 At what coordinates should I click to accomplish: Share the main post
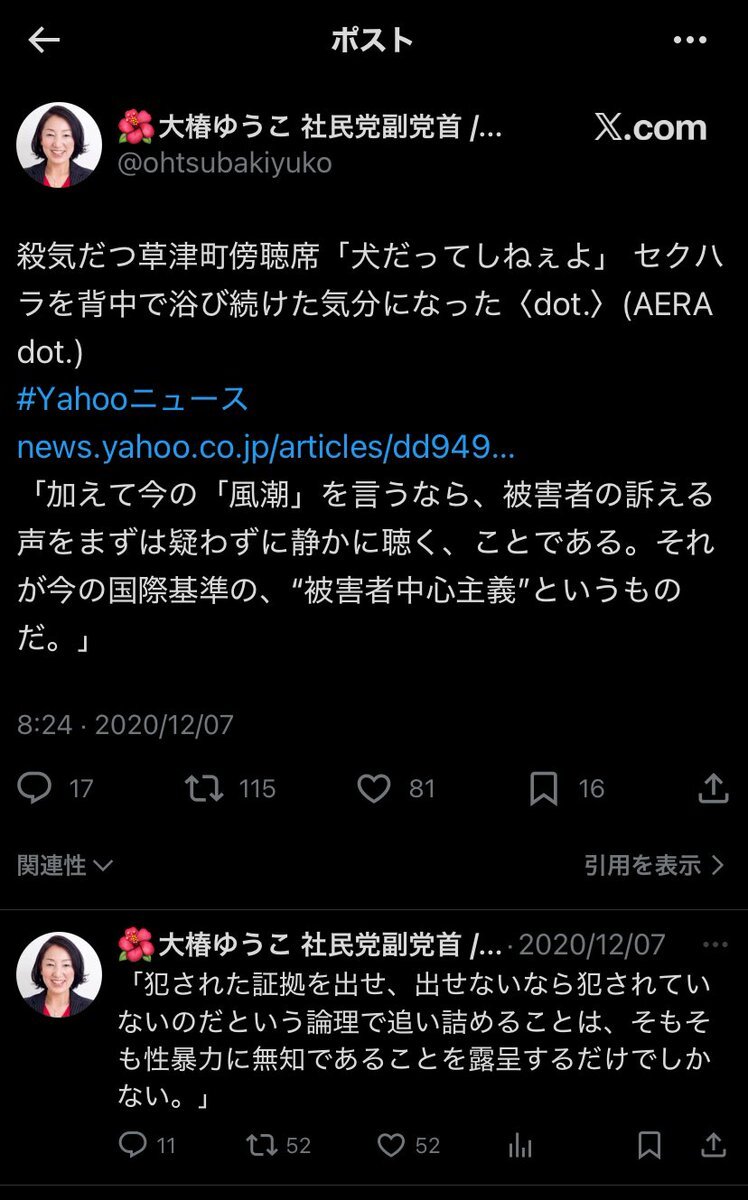712,789
